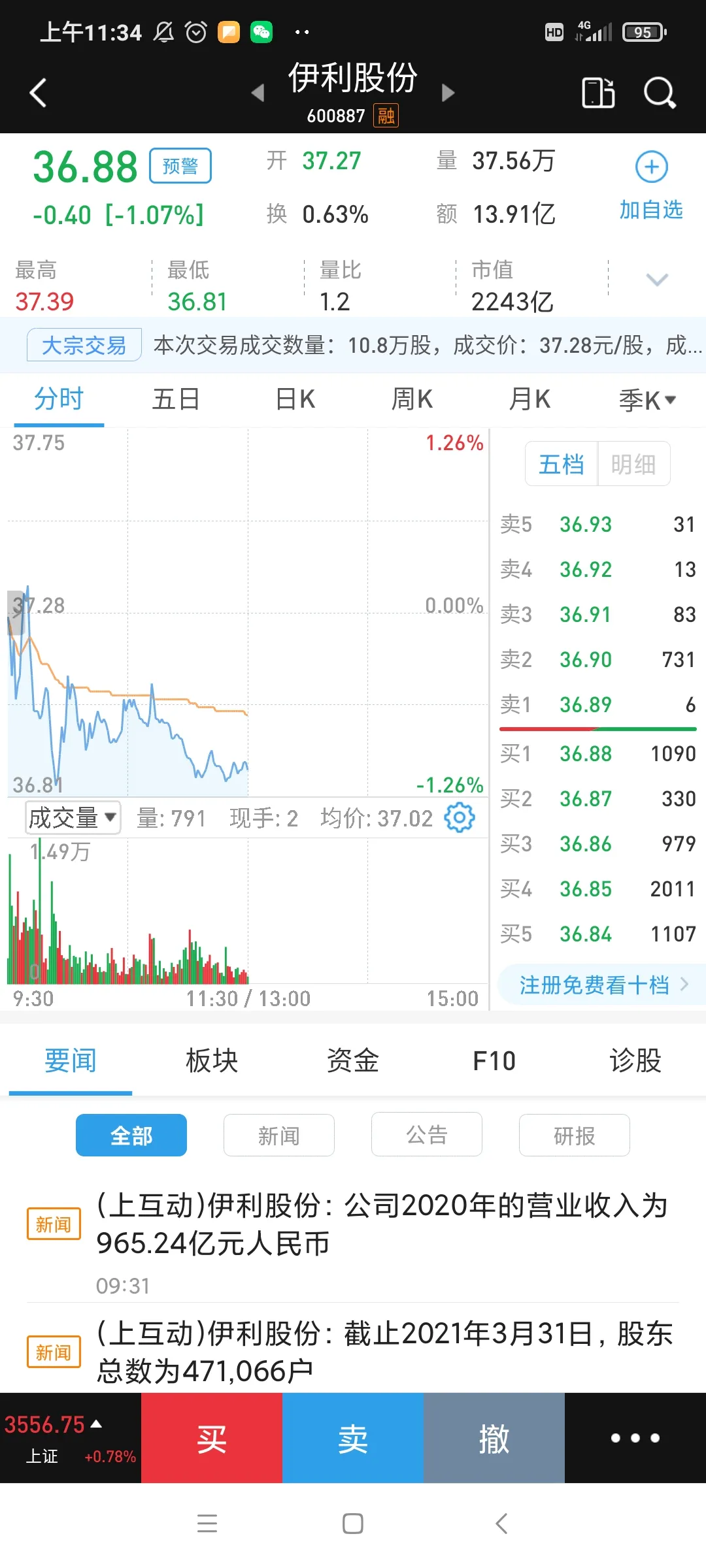The image size is (706, 1568).
Task: Open the 成交量 indicator dropdown
Action: click(x=73, y=817)
